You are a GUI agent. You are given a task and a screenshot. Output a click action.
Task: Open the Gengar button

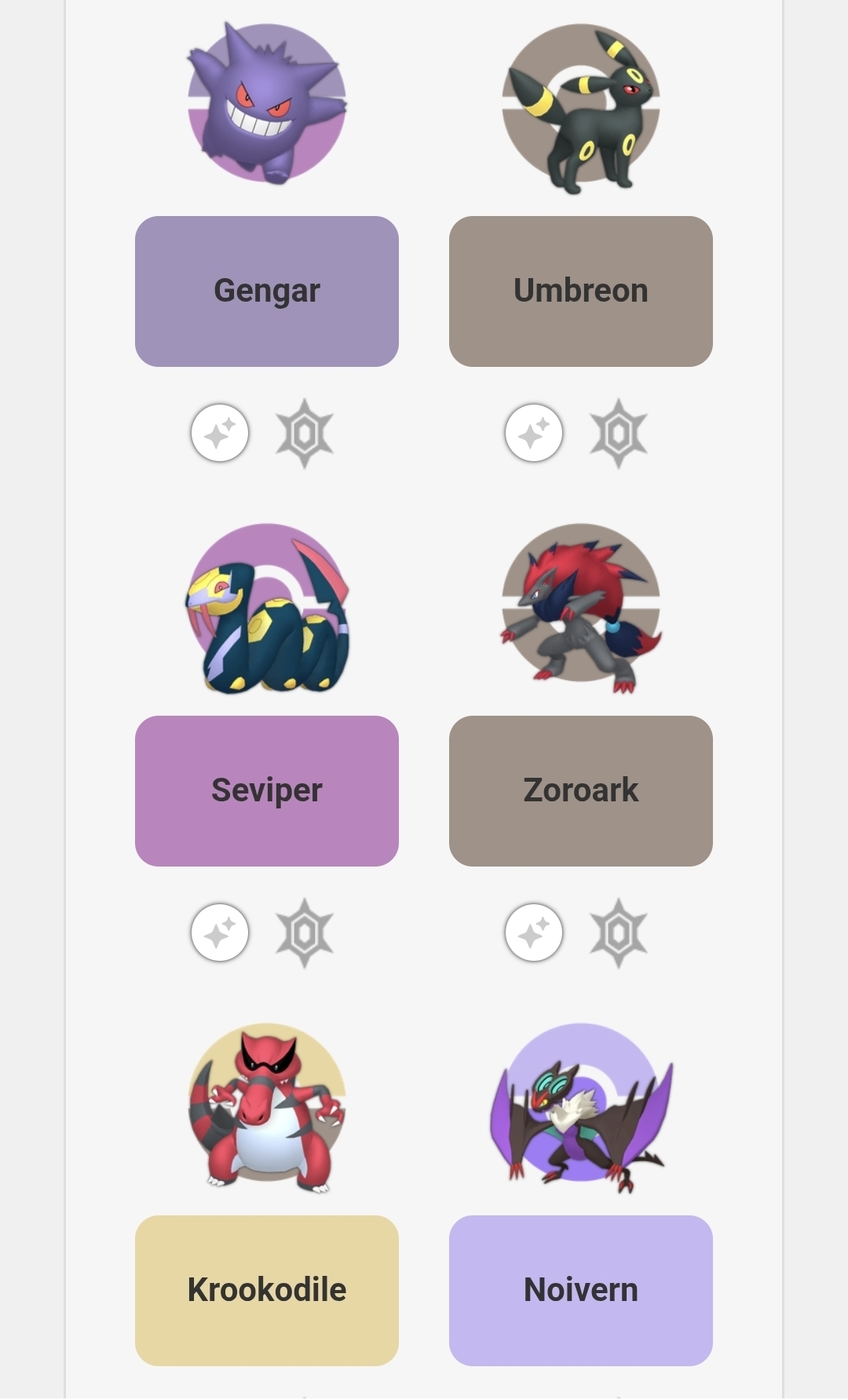[x=267, y=291]
